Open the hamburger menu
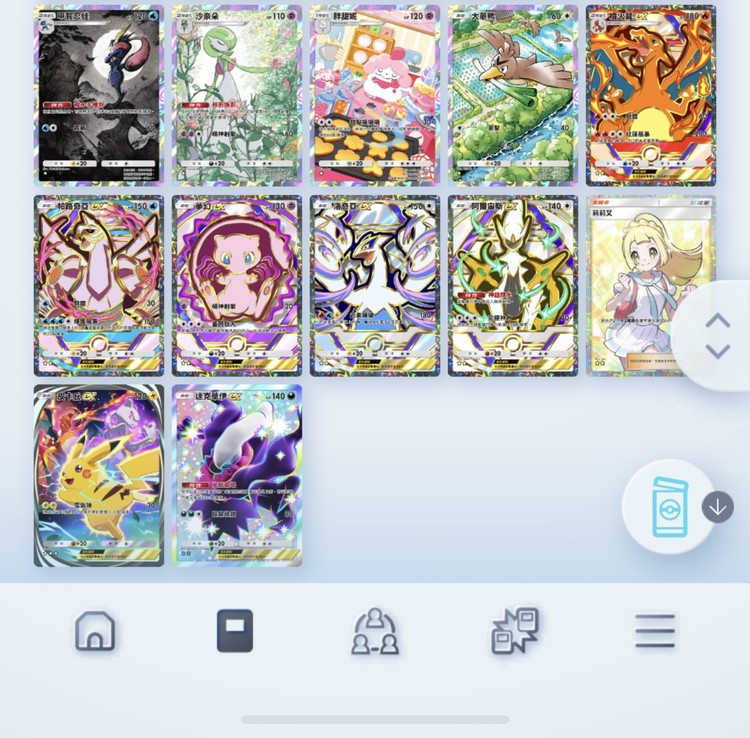Screen dimensions: 750x738 point(655,632)
